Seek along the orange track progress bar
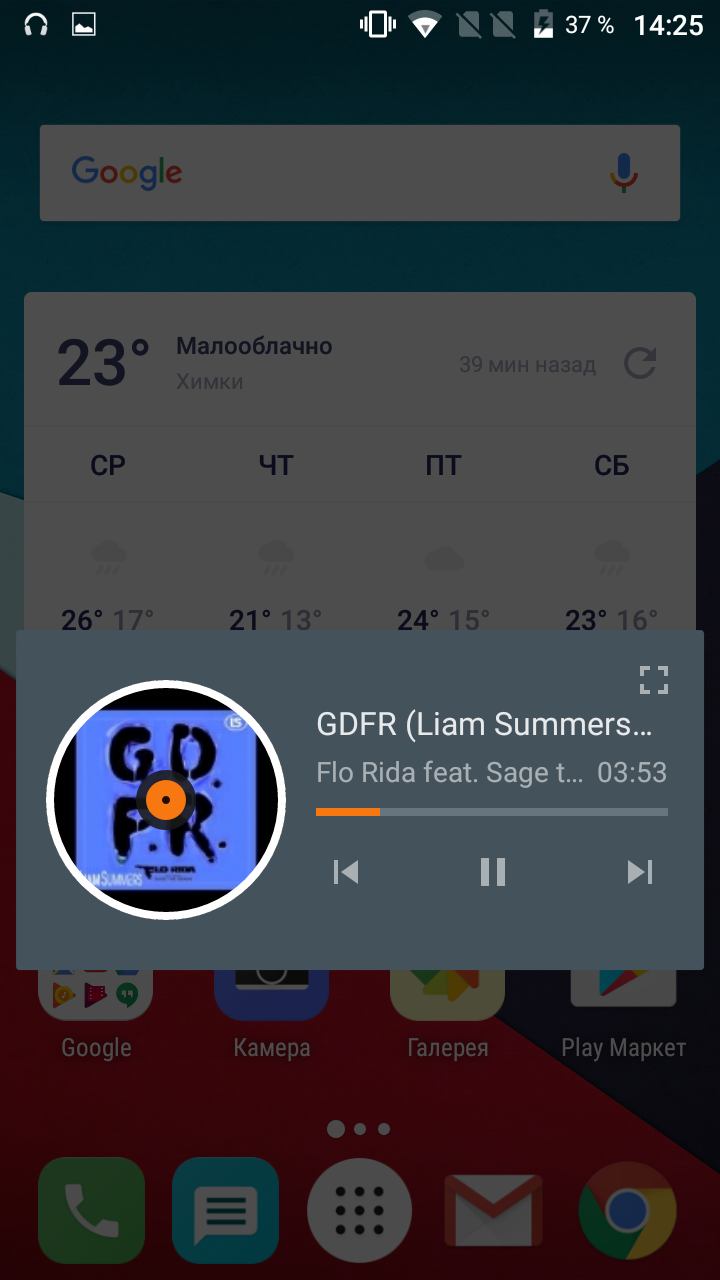 coord(492,812)
